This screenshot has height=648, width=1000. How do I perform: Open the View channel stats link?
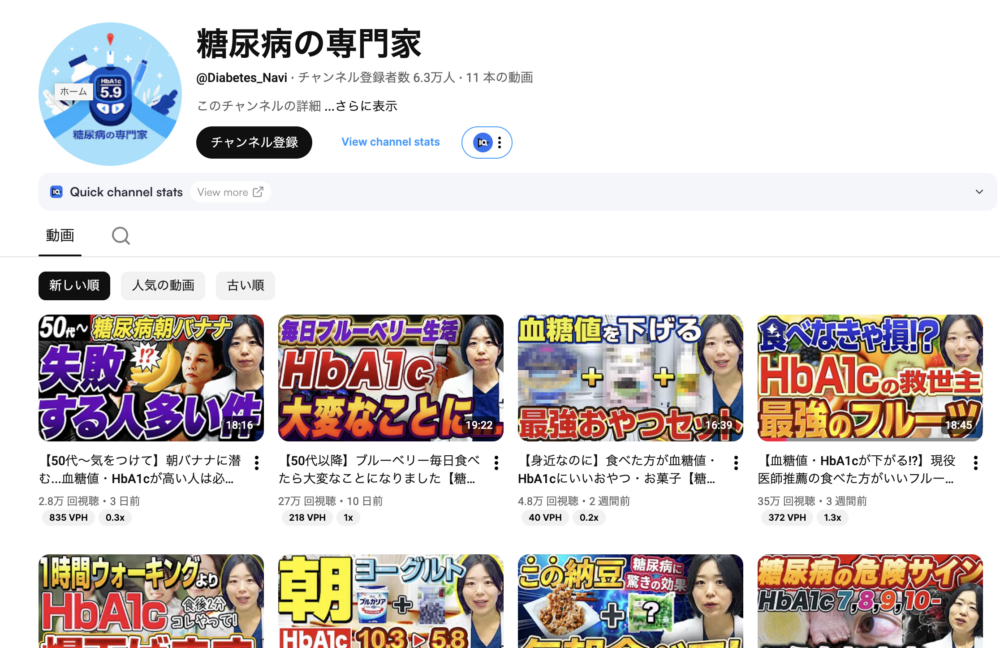390,142
